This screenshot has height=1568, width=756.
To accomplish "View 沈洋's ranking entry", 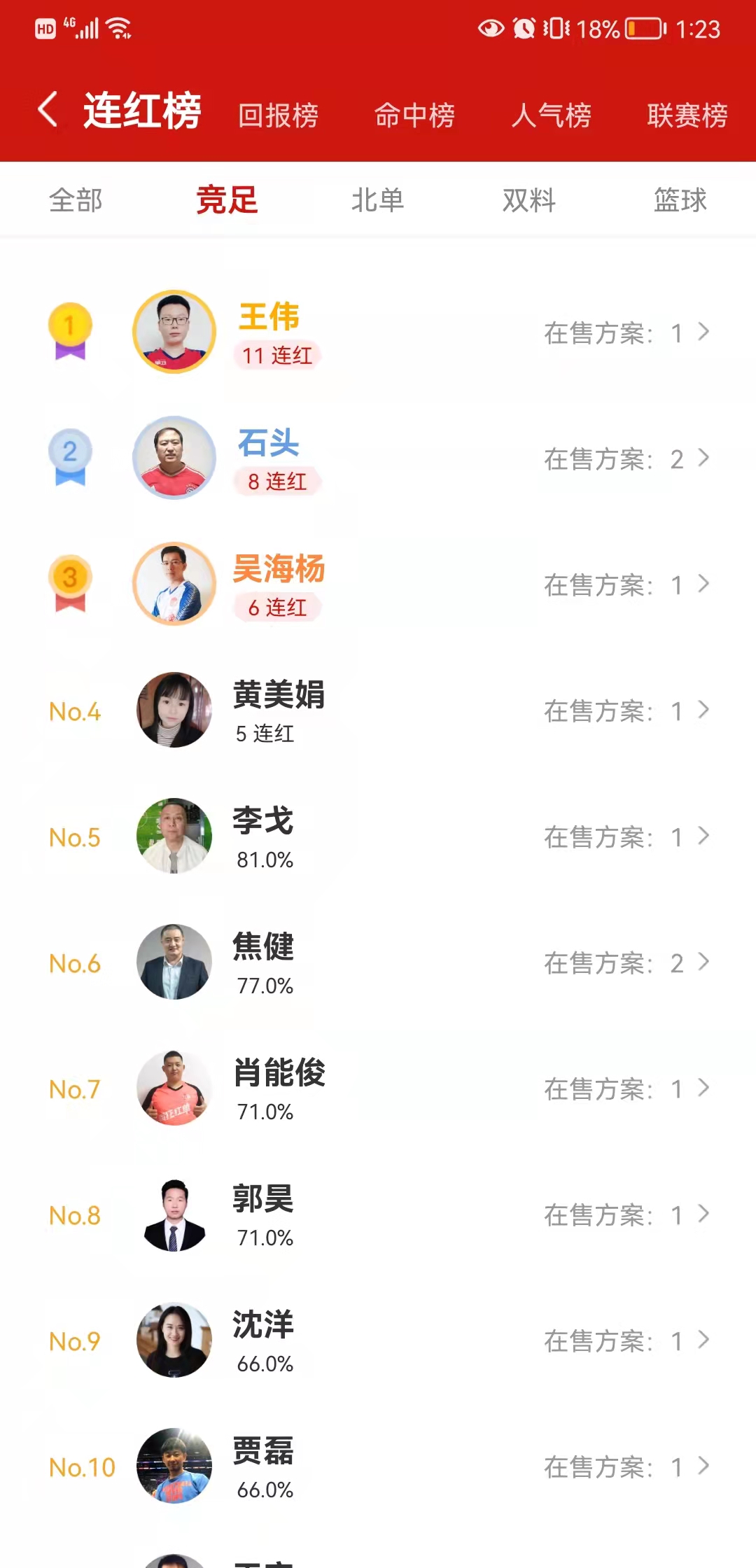I will 378,1340.
